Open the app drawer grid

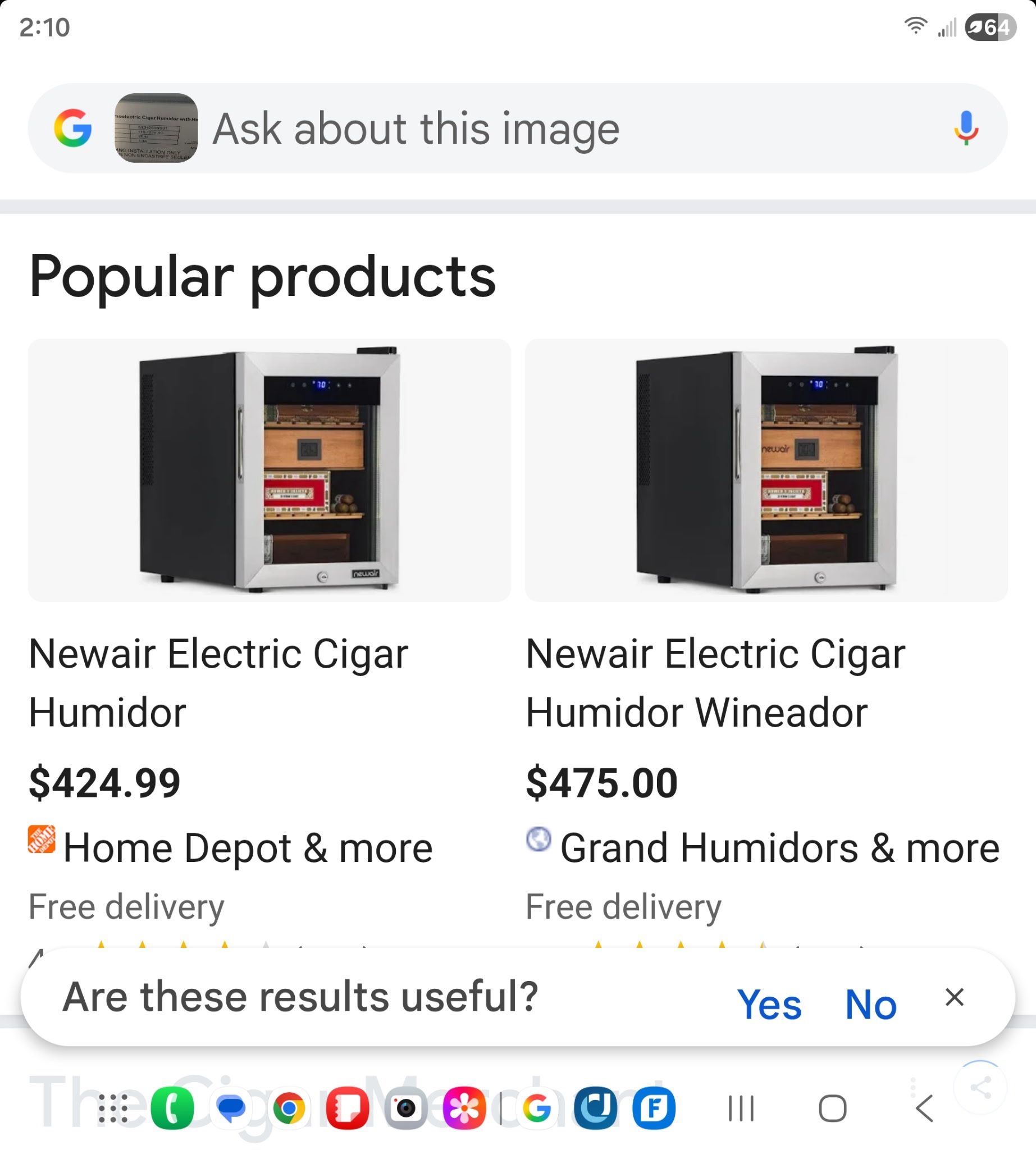click(x=113, y=1108)
